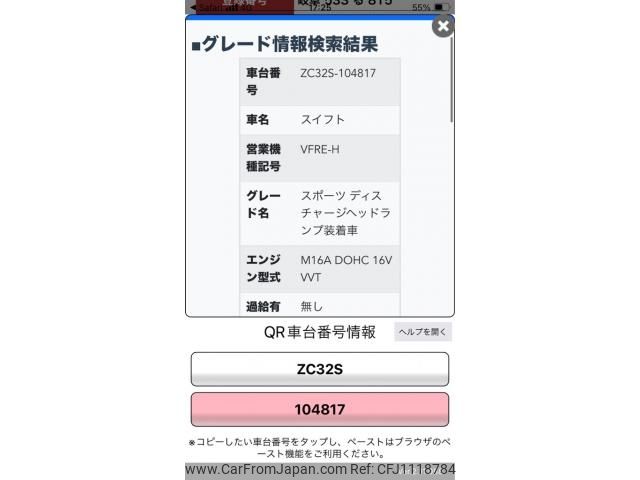Tap the ZC32S chassis code button
The height and width of the screenshot is (480, 640).
tap(320, 369)
